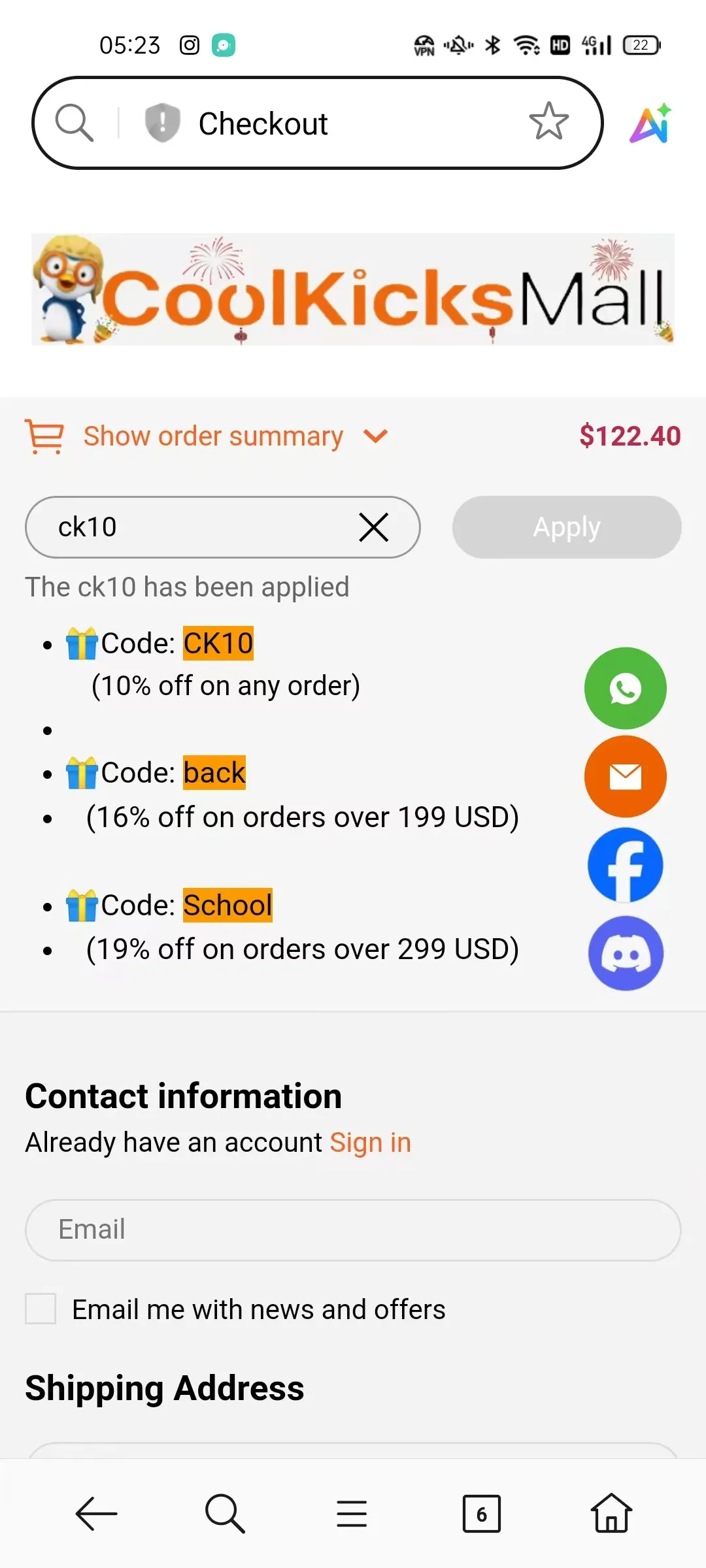The image size is (706, 1568).
Task: Focus the coupon code field
Action: coord(196,527)
